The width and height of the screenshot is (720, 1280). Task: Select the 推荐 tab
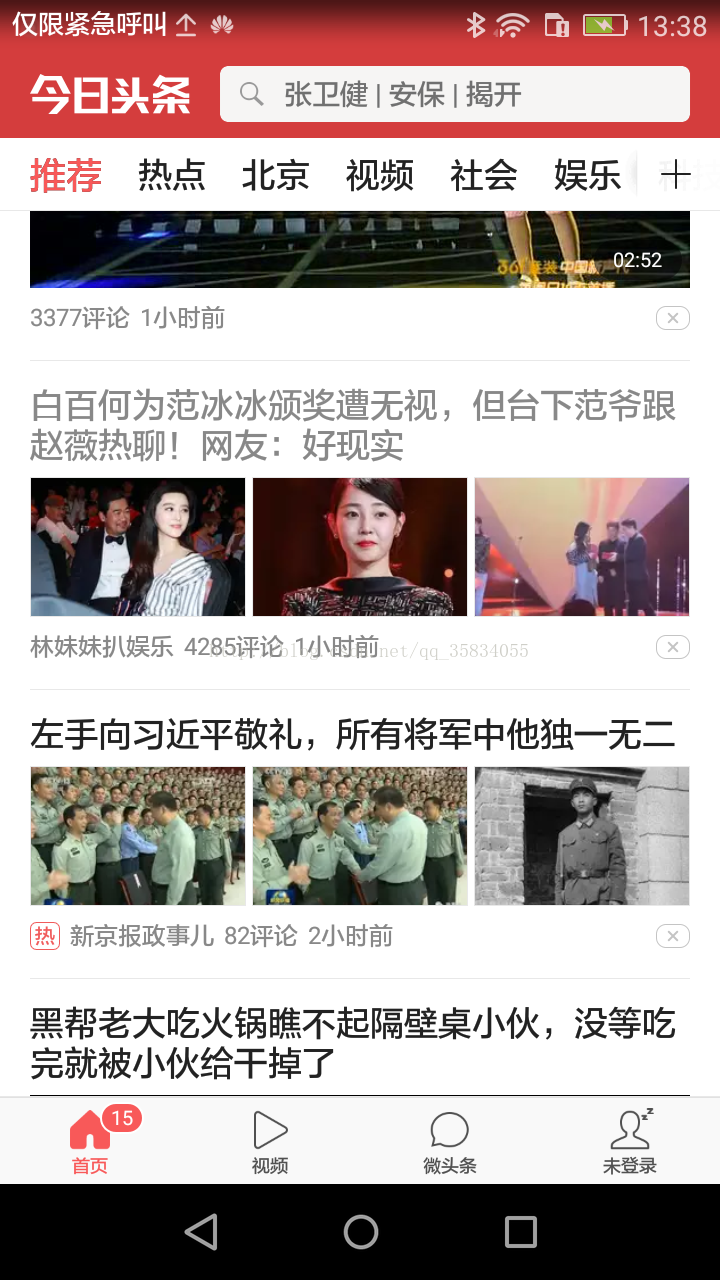(x=66, y=175)
